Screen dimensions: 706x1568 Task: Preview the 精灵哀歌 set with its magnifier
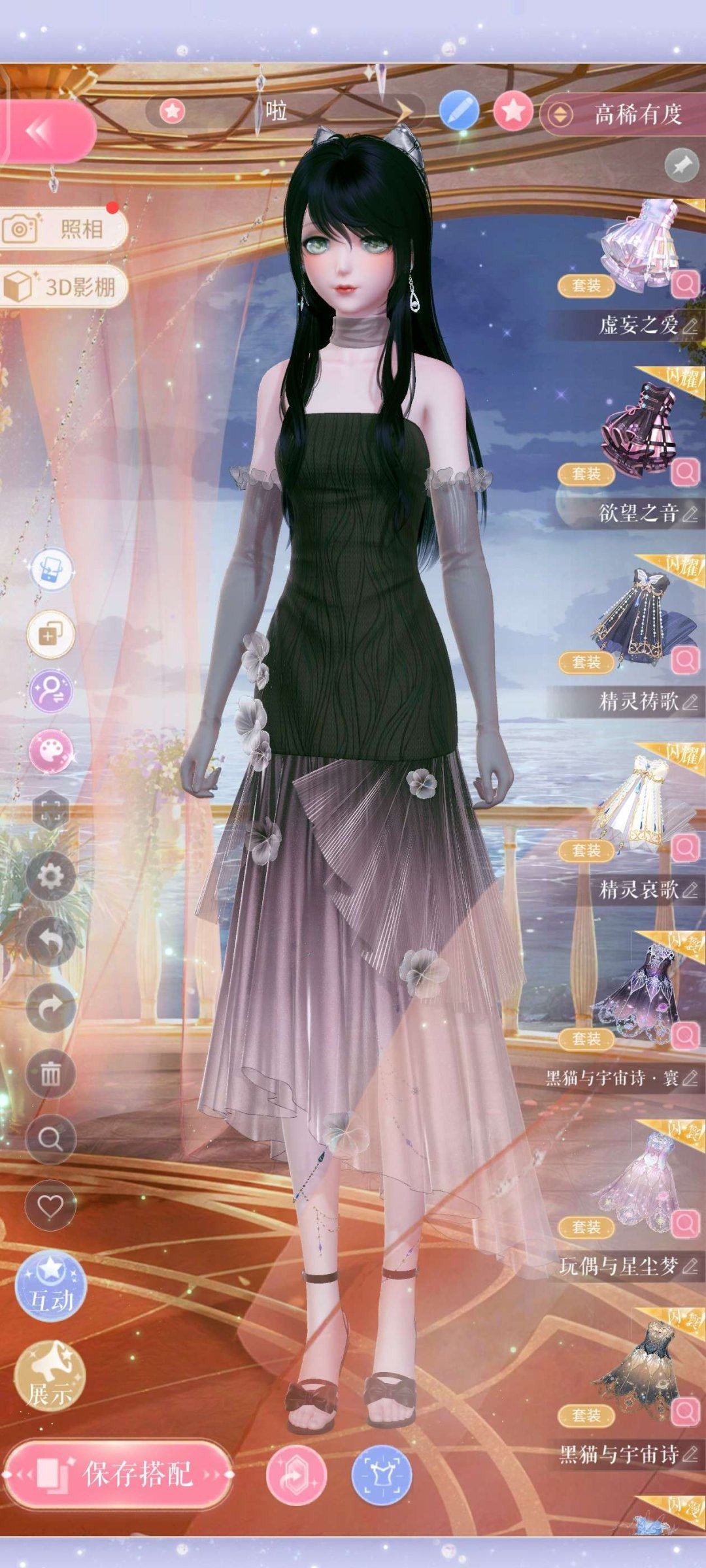685,848
